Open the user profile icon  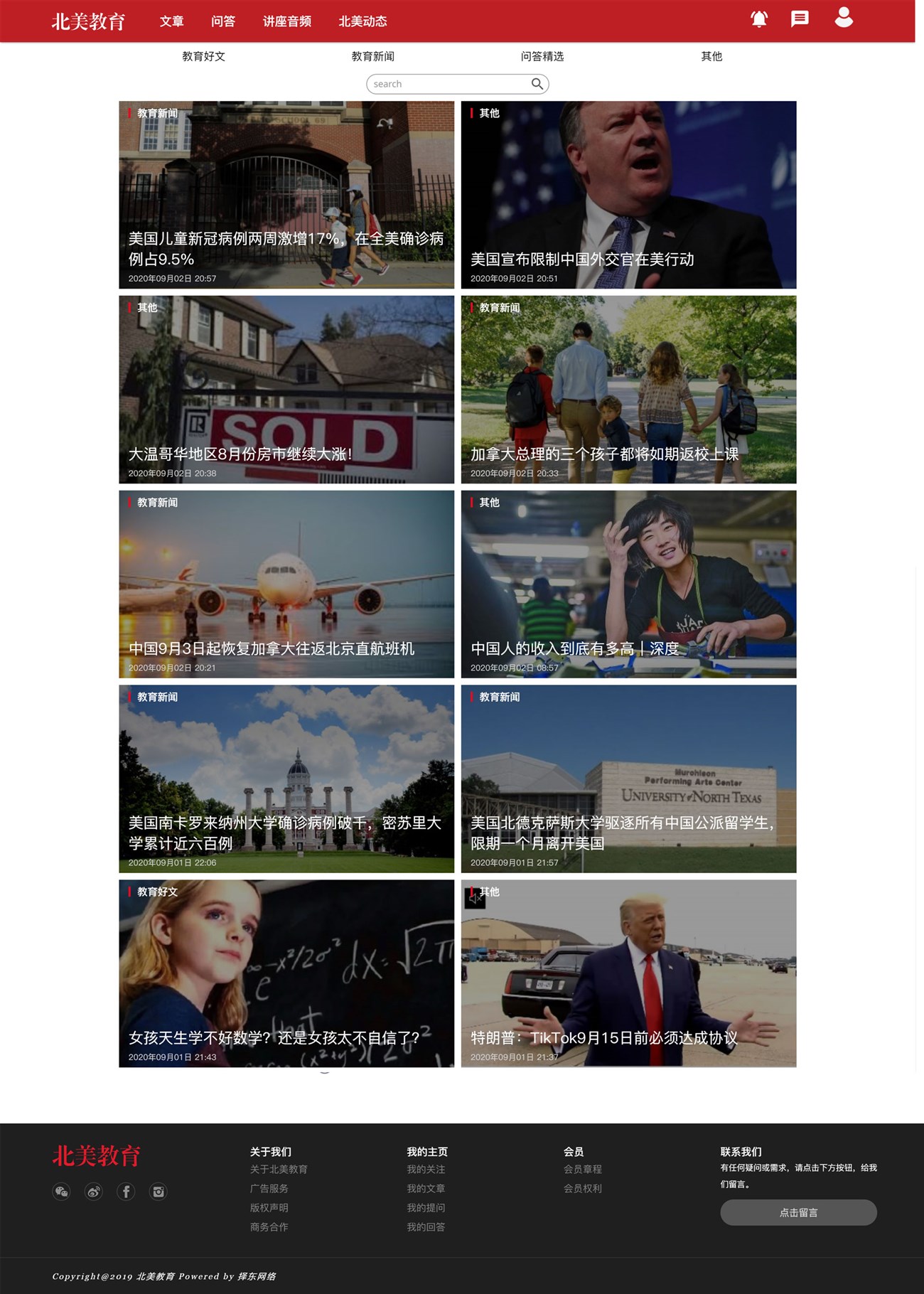[844, 18]
